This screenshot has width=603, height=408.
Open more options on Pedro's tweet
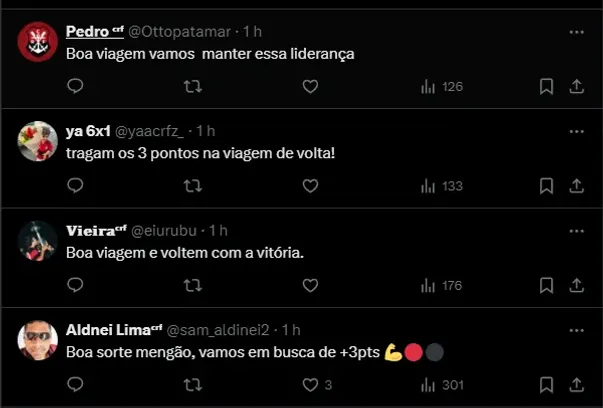576,32
